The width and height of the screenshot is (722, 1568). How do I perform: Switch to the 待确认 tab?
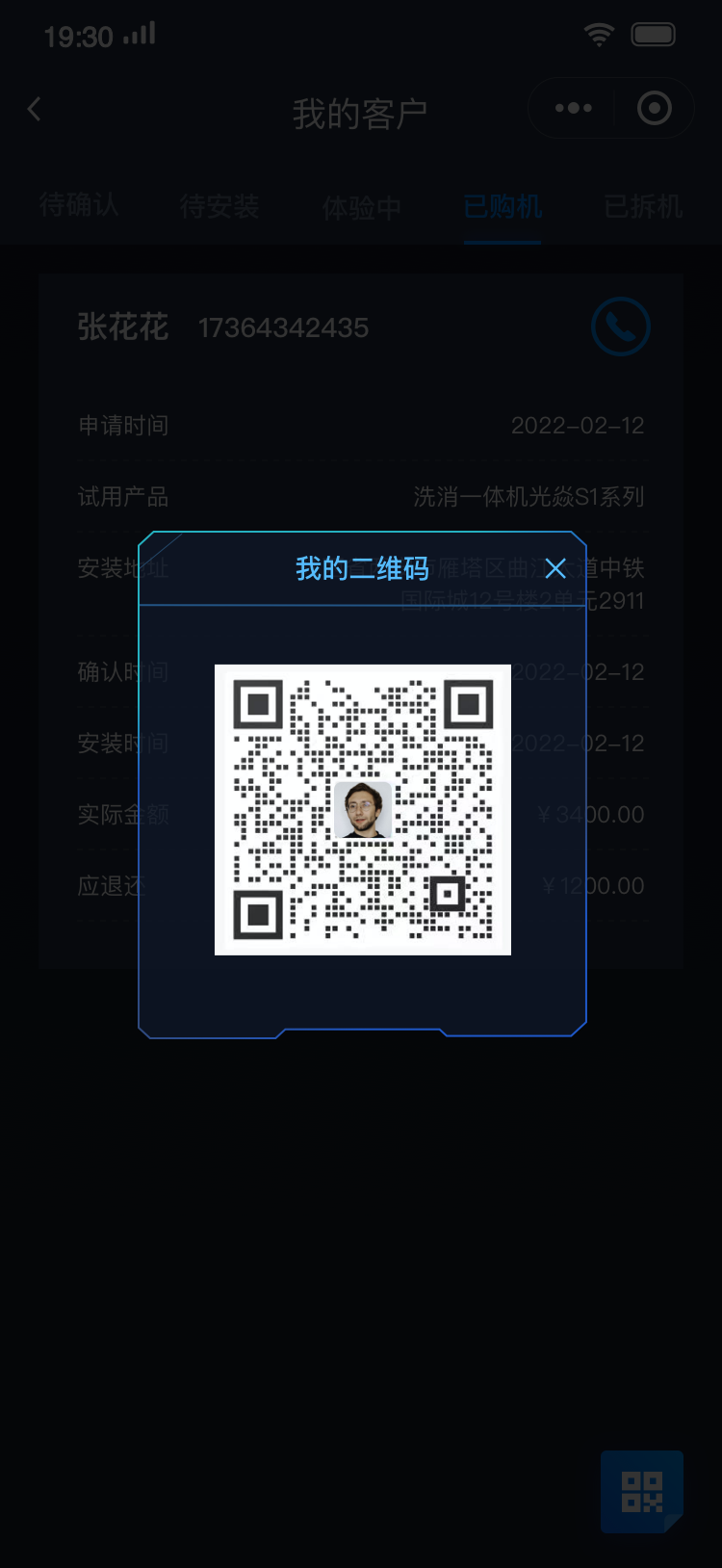[79, 205]
